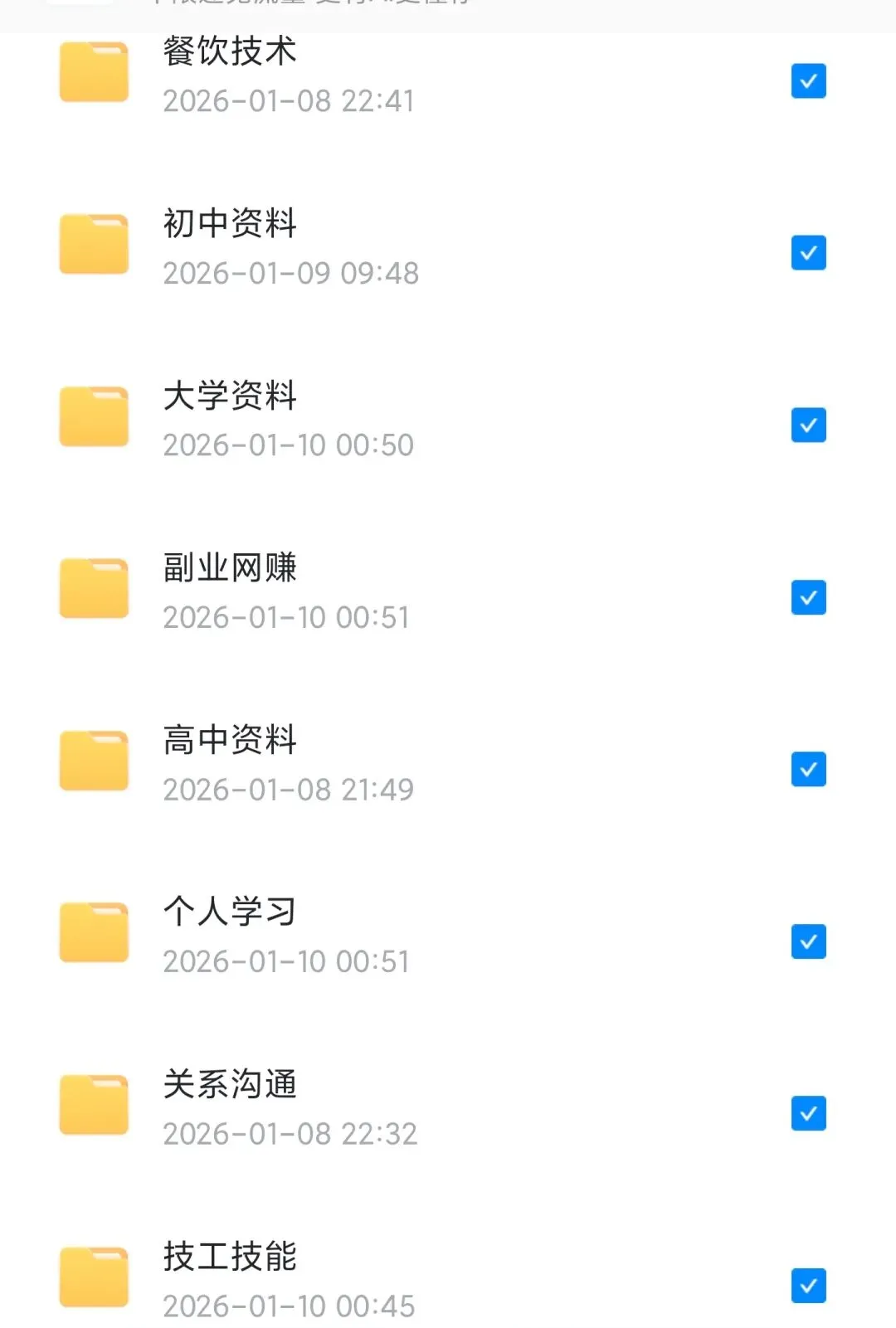Open the 副业网赚 folder
Screen dimensions: 896x1328
[x=229, y=569]
